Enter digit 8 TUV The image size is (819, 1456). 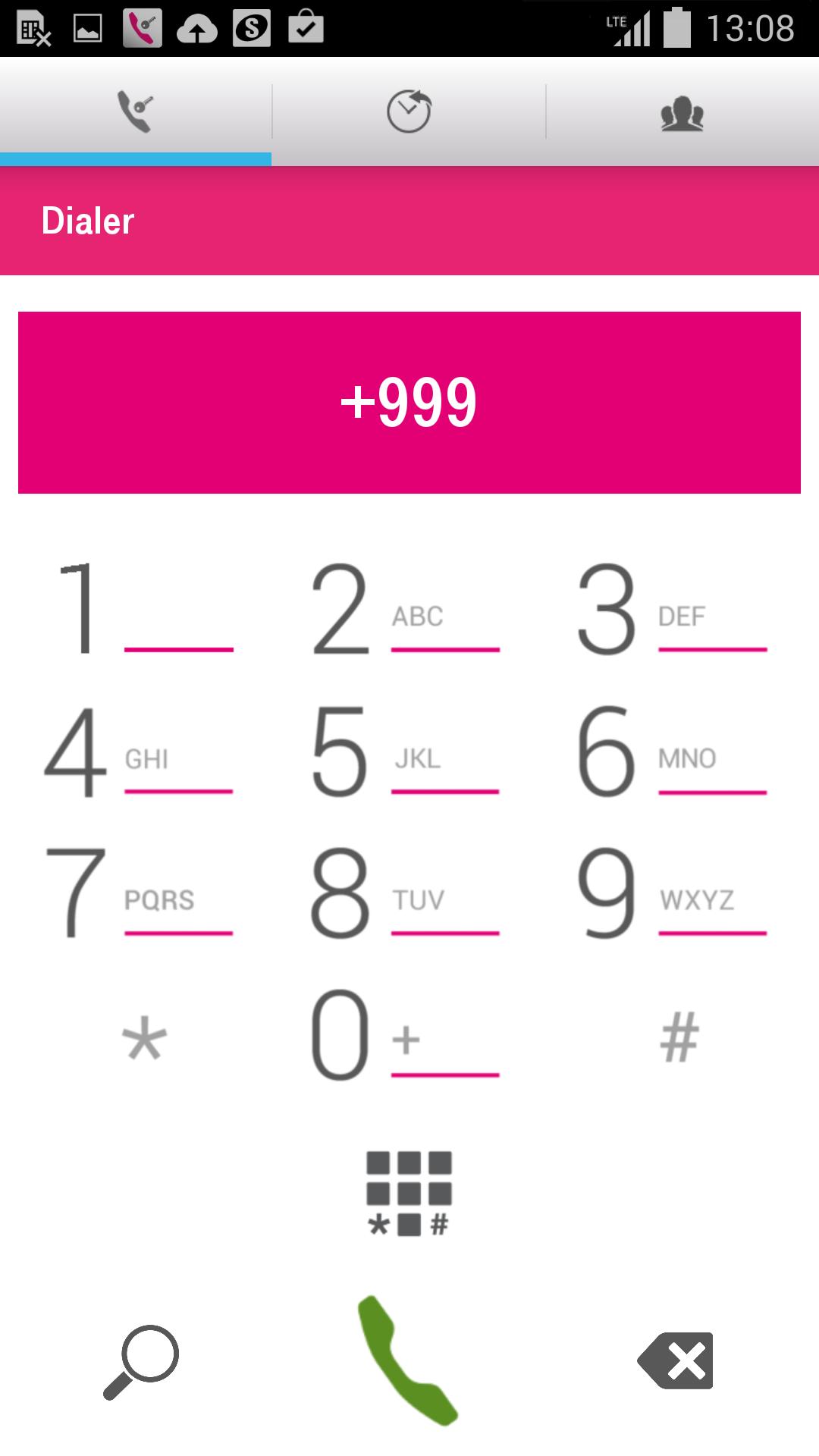406,893
